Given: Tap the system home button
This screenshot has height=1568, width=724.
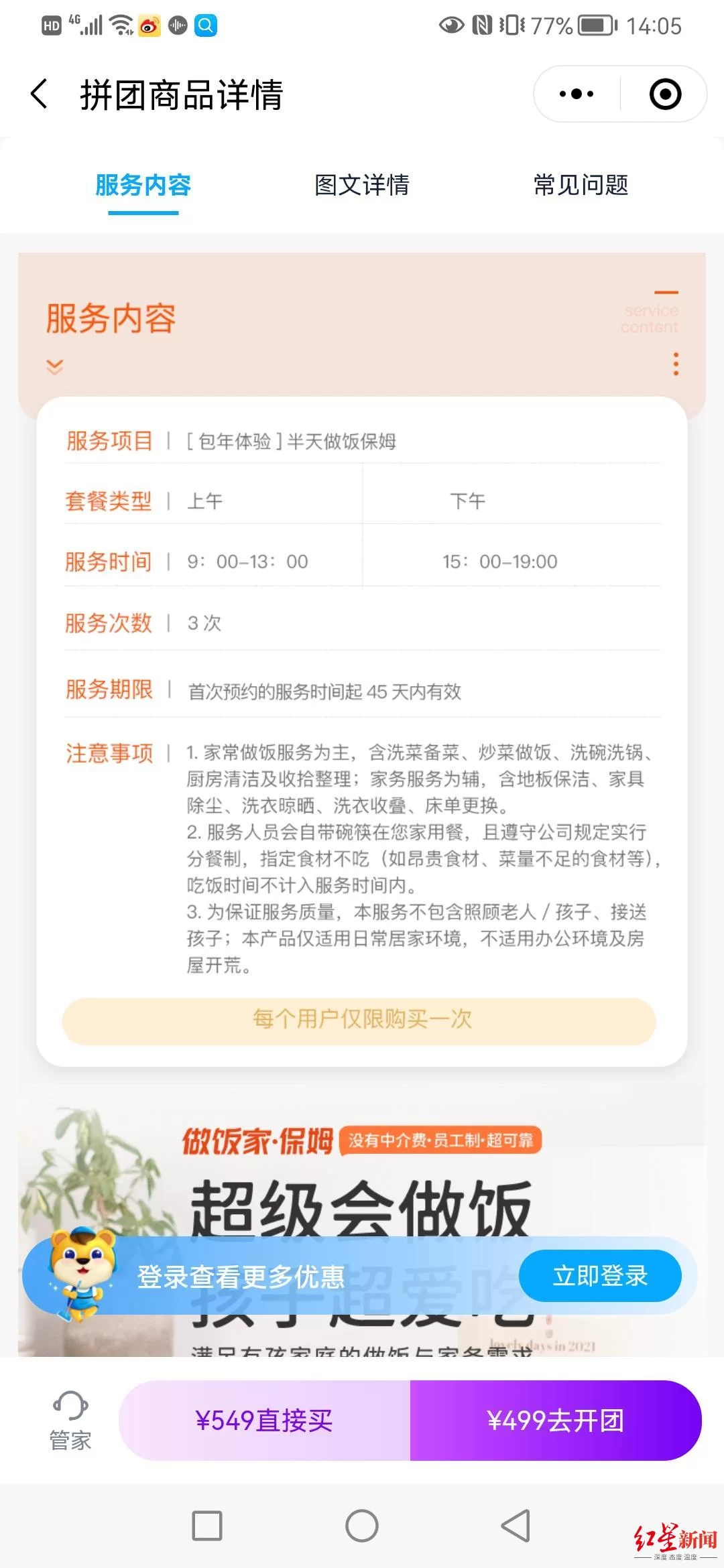Looking at the screenshot, I should coord(362,1526).
